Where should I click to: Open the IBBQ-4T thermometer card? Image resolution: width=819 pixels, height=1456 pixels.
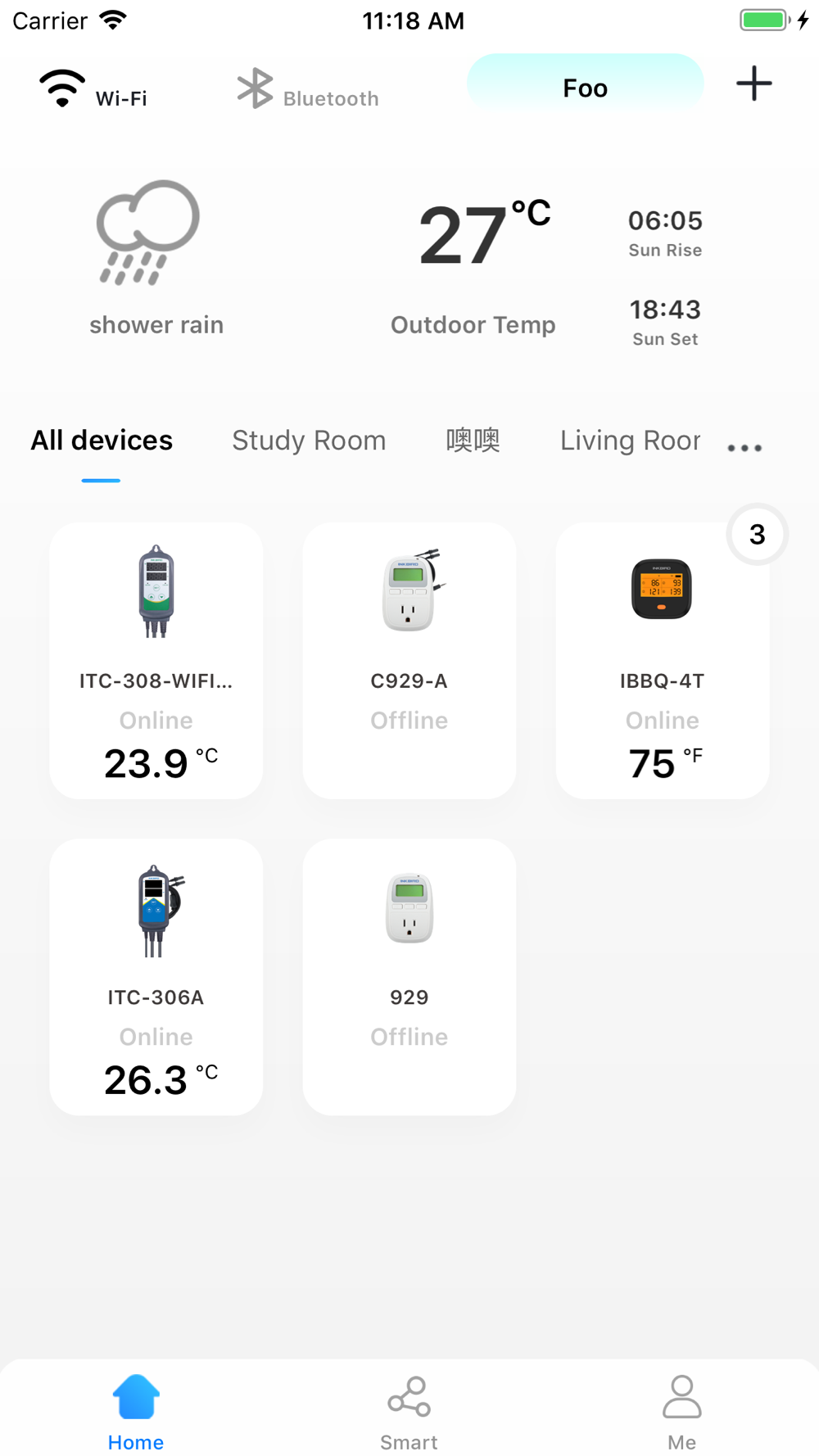coord(662,660)
